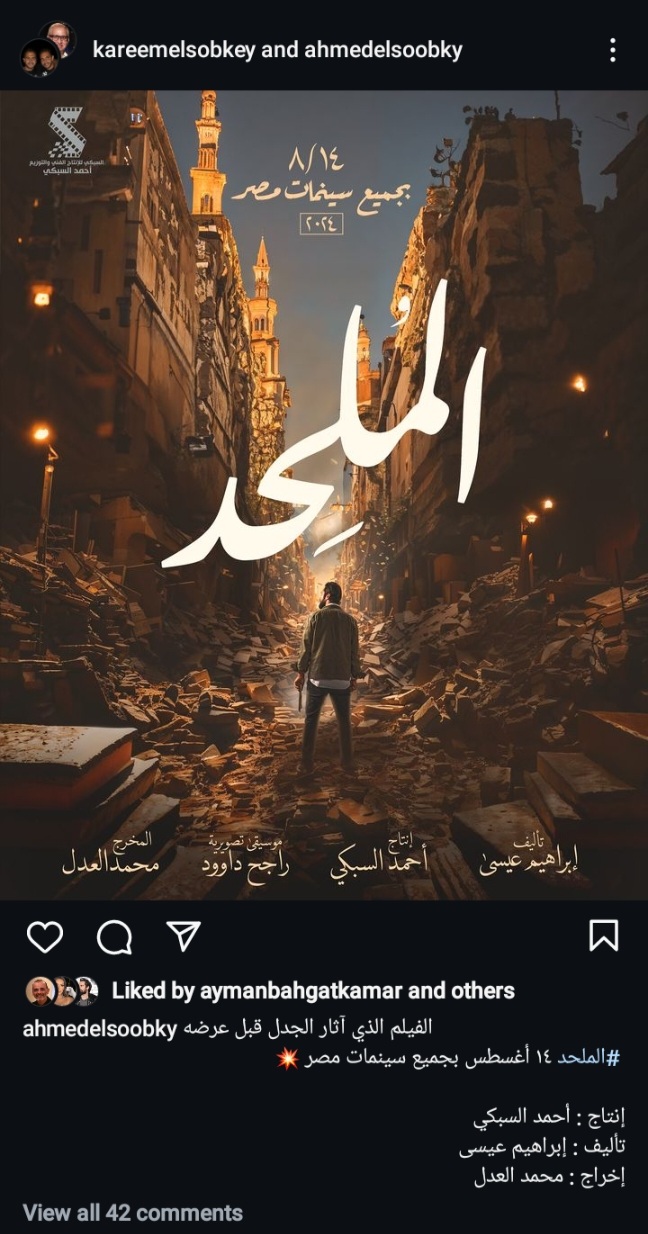Open ahmedelsoobky username in the caption
Image resolution: width=648 pixels, height=1234 pixels.
(x=100, y=1028)
